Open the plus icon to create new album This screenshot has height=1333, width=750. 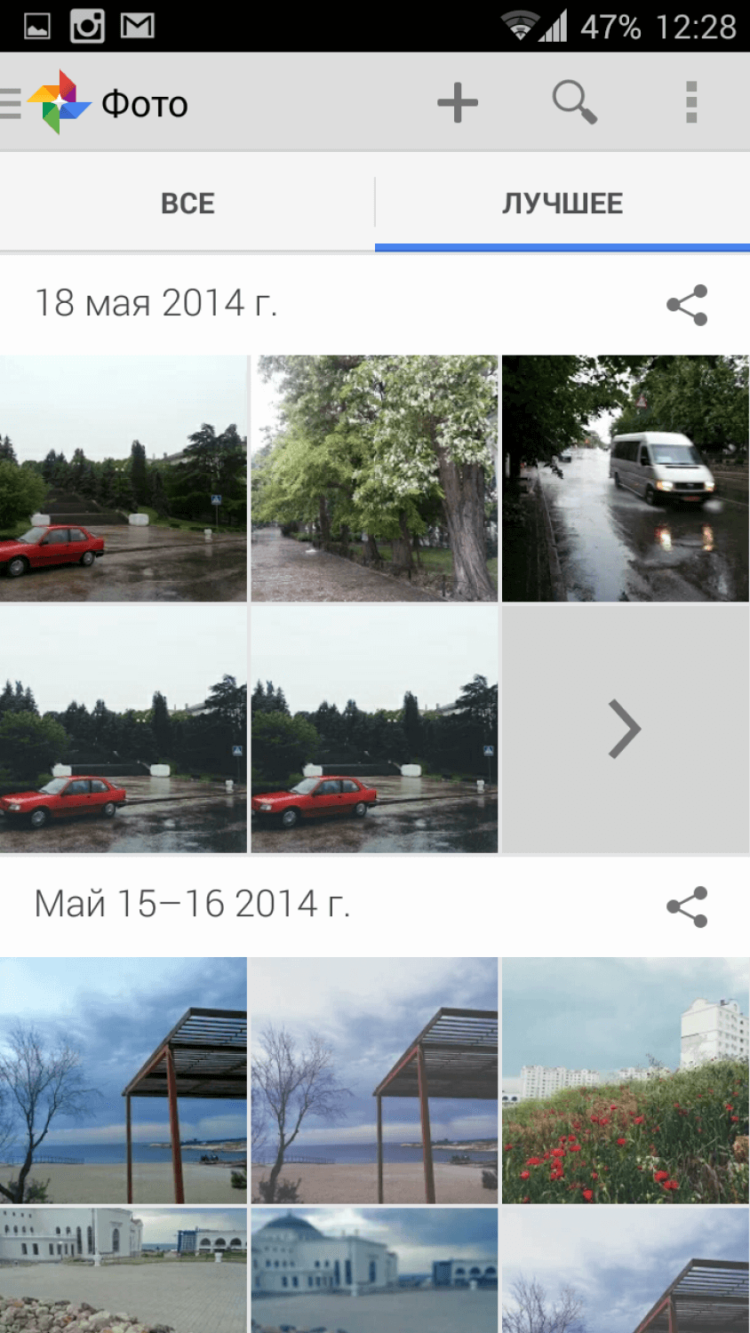click(457, 103)
